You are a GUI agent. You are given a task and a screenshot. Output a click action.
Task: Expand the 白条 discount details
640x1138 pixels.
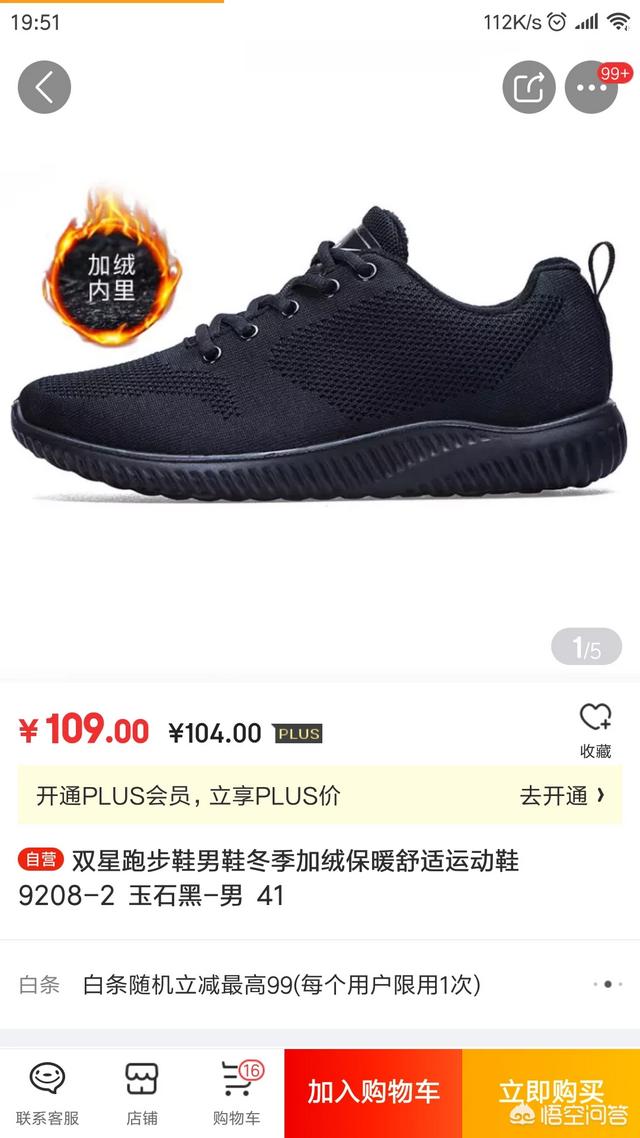pyautogui.click(x=606, y=984)
